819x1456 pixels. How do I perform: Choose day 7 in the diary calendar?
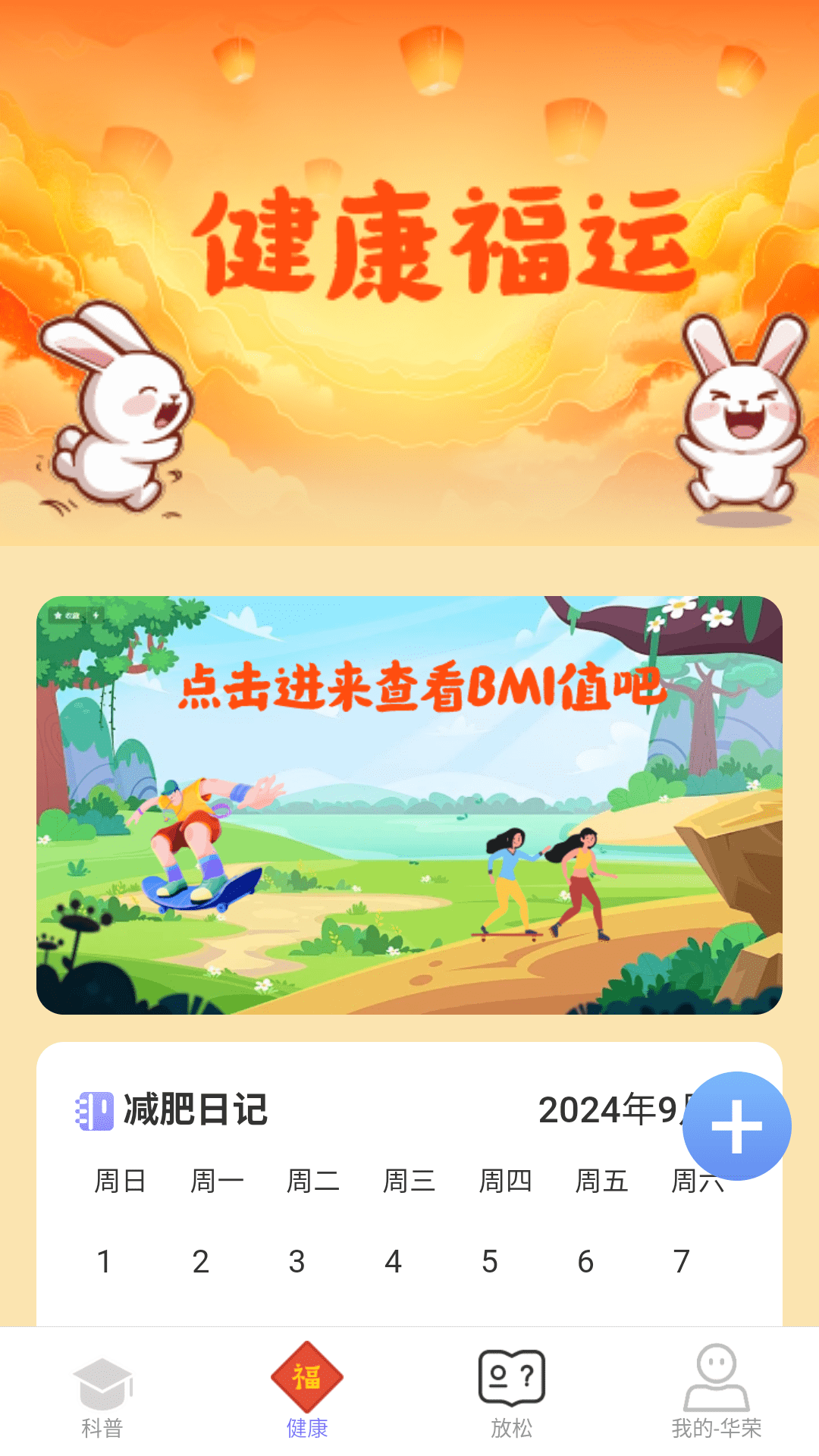coord(681,1262)
